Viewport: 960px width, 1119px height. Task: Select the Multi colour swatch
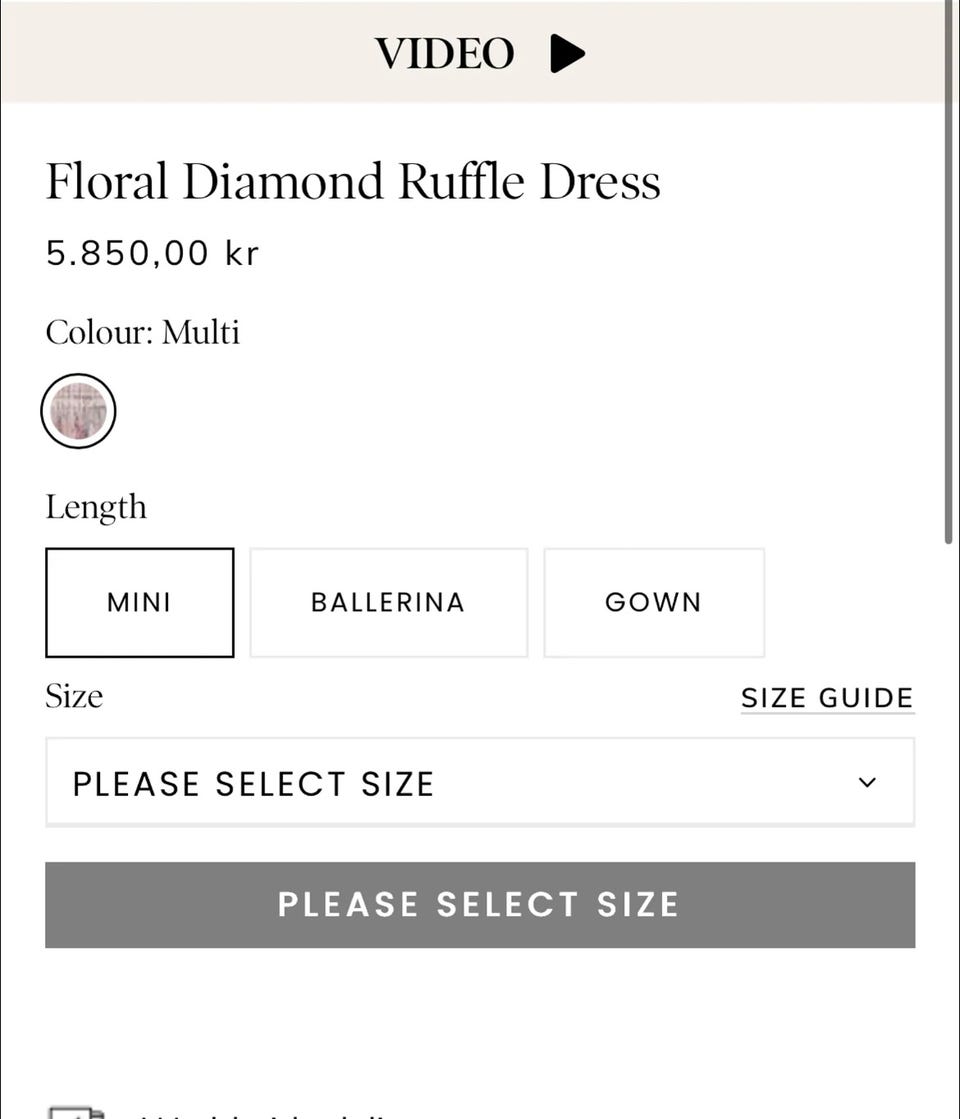pos(78,411)
